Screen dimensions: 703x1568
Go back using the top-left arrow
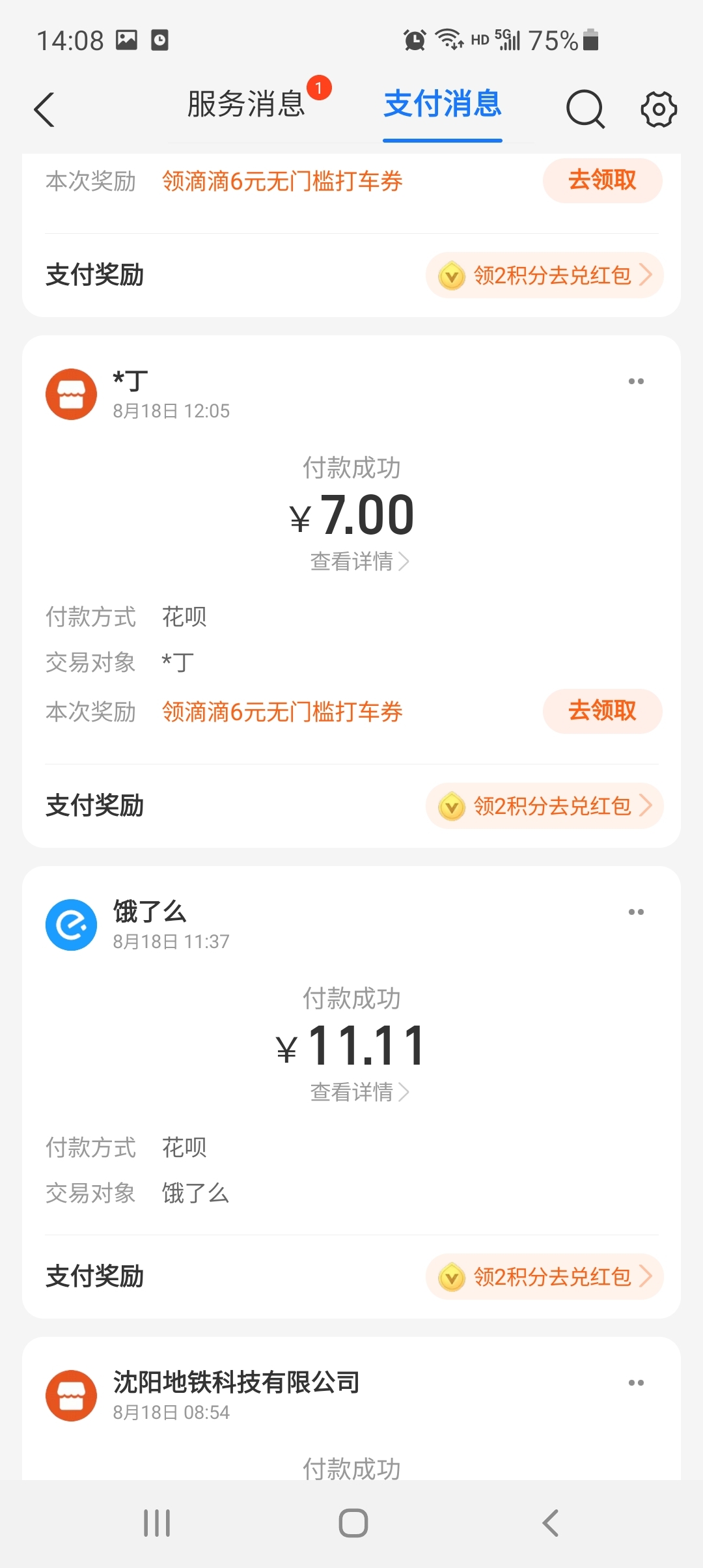point(44,109)
